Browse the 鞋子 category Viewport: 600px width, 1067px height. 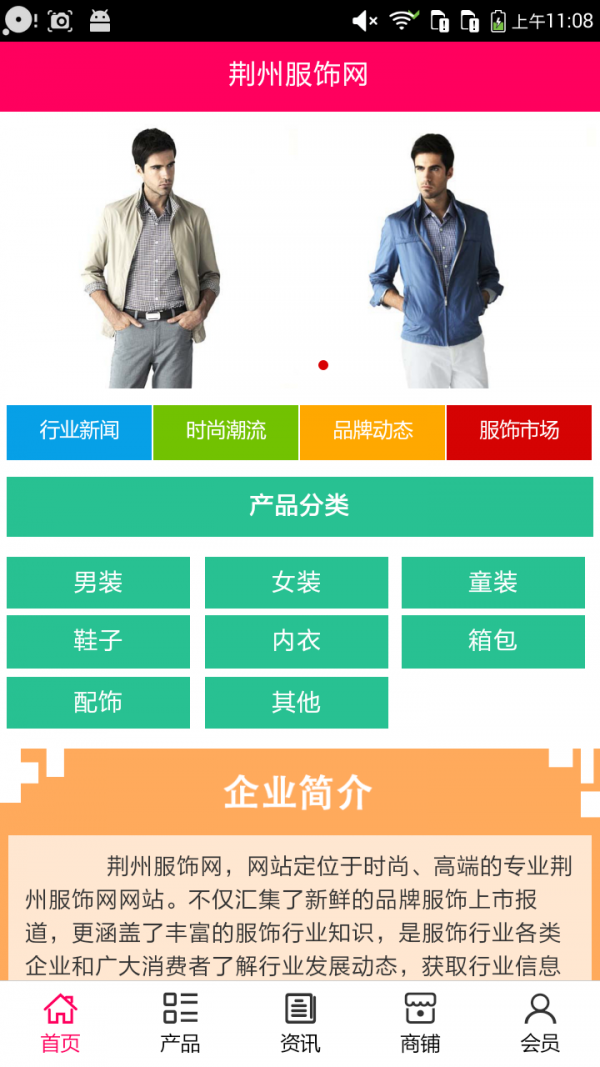98,641
